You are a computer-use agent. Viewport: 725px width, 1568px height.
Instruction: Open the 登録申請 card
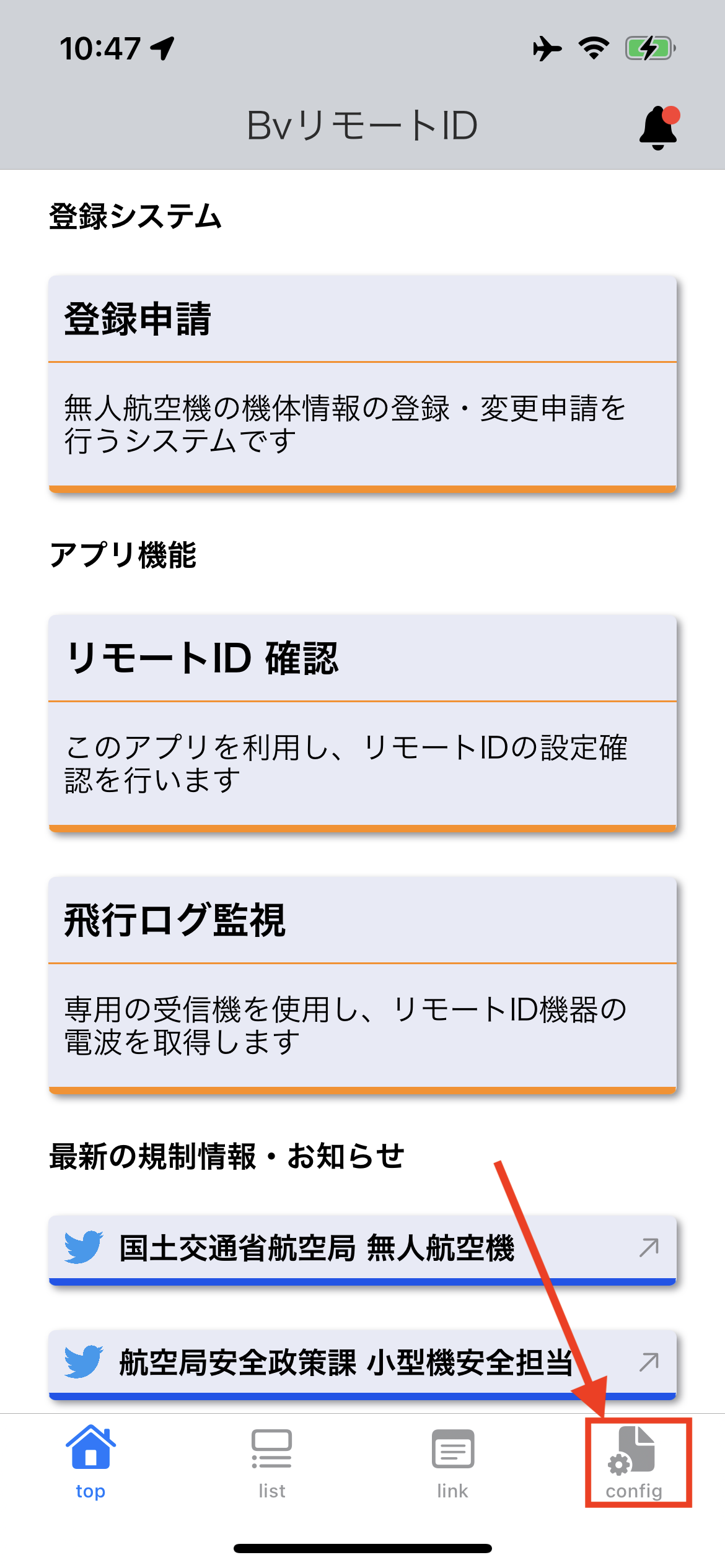click(x=362, y=384)
